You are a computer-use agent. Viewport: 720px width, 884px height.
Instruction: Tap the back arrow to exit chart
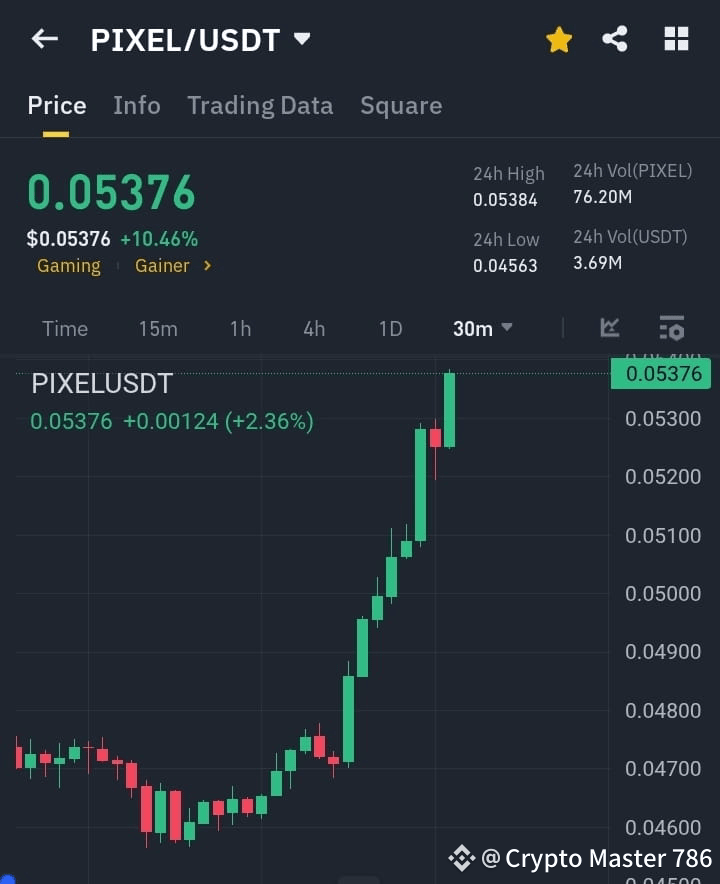pos(44,39)
